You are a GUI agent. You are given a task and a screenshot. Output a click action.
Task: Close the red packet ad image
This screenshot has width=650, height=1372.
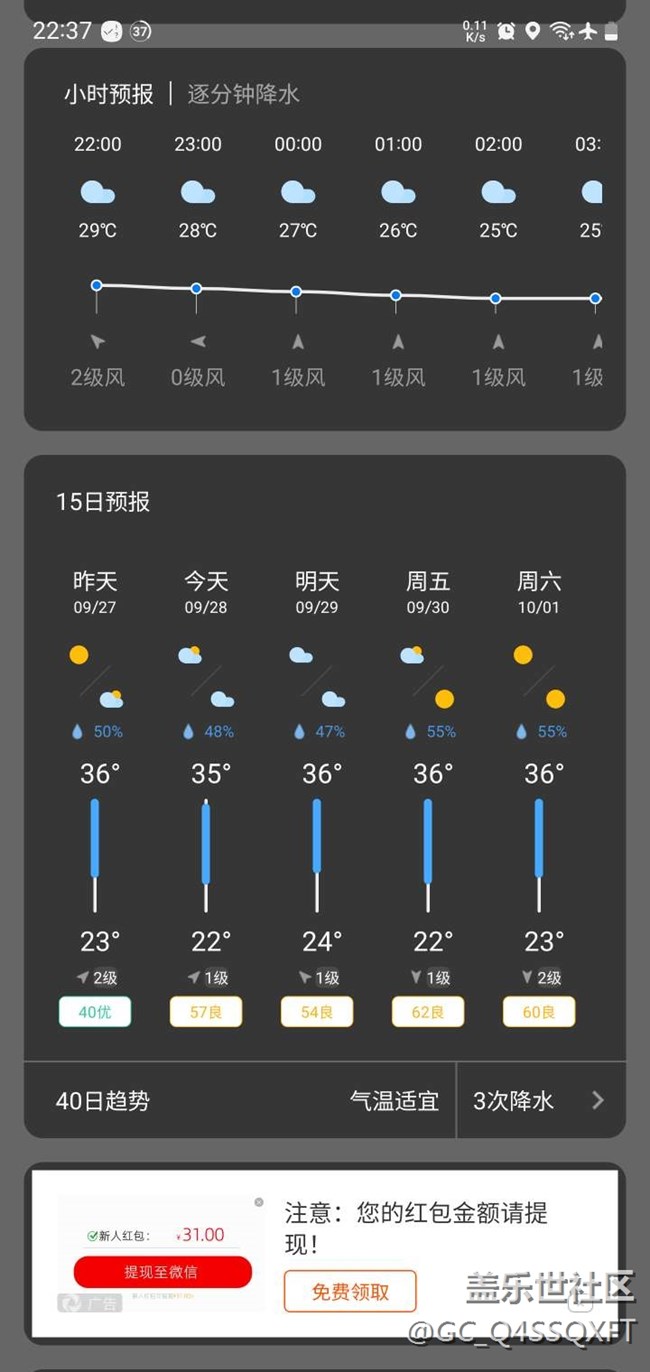coord(259,1202)
